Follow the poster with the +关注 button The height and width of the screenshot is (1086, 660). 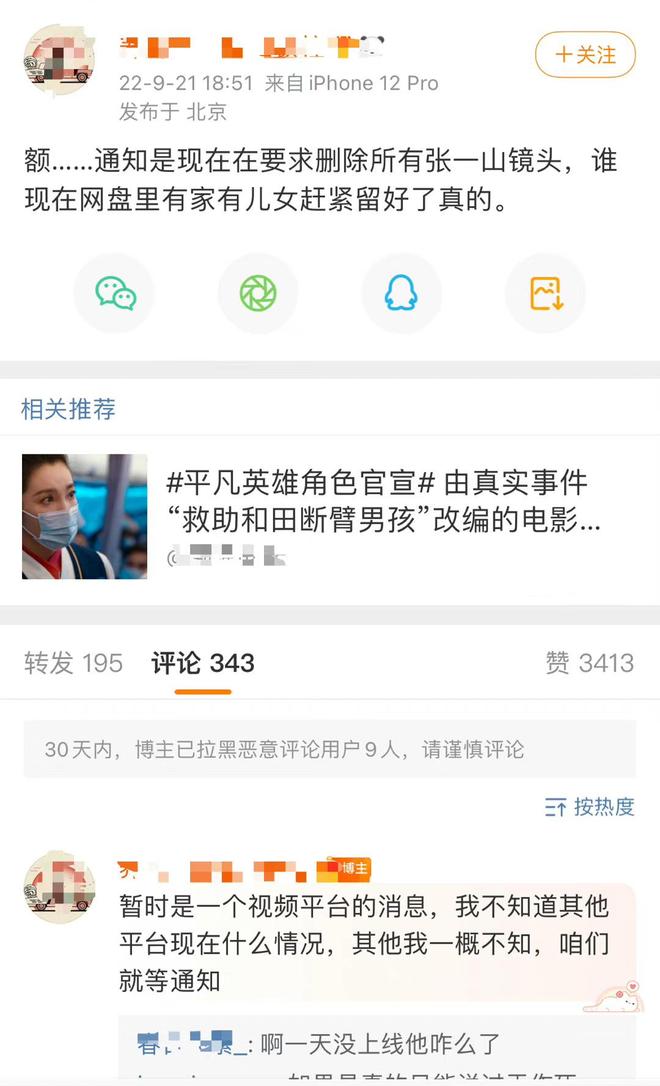coord(585,54)
